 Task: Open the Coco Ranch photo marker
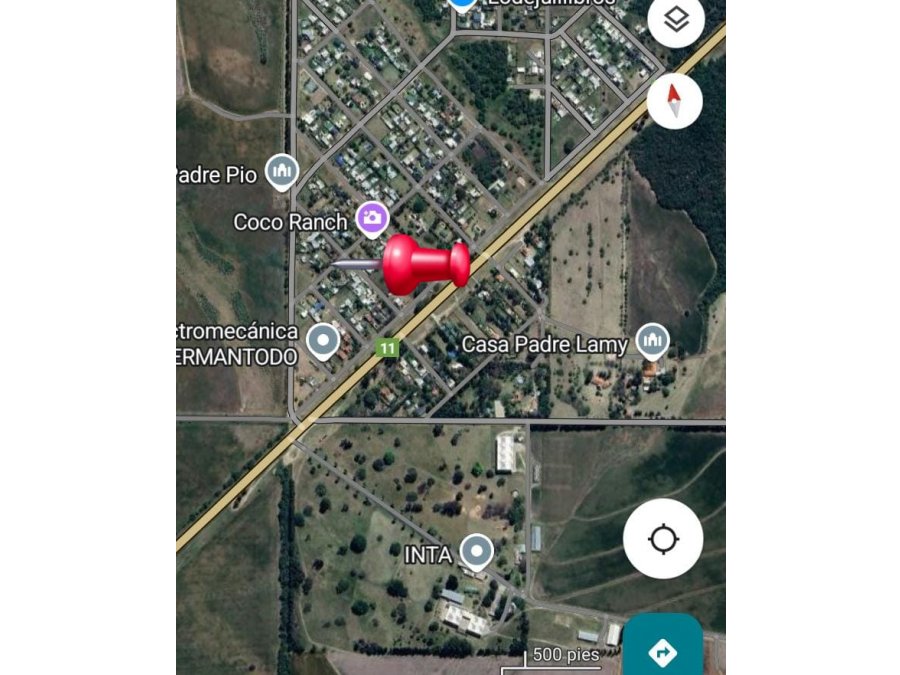(373, 218)
